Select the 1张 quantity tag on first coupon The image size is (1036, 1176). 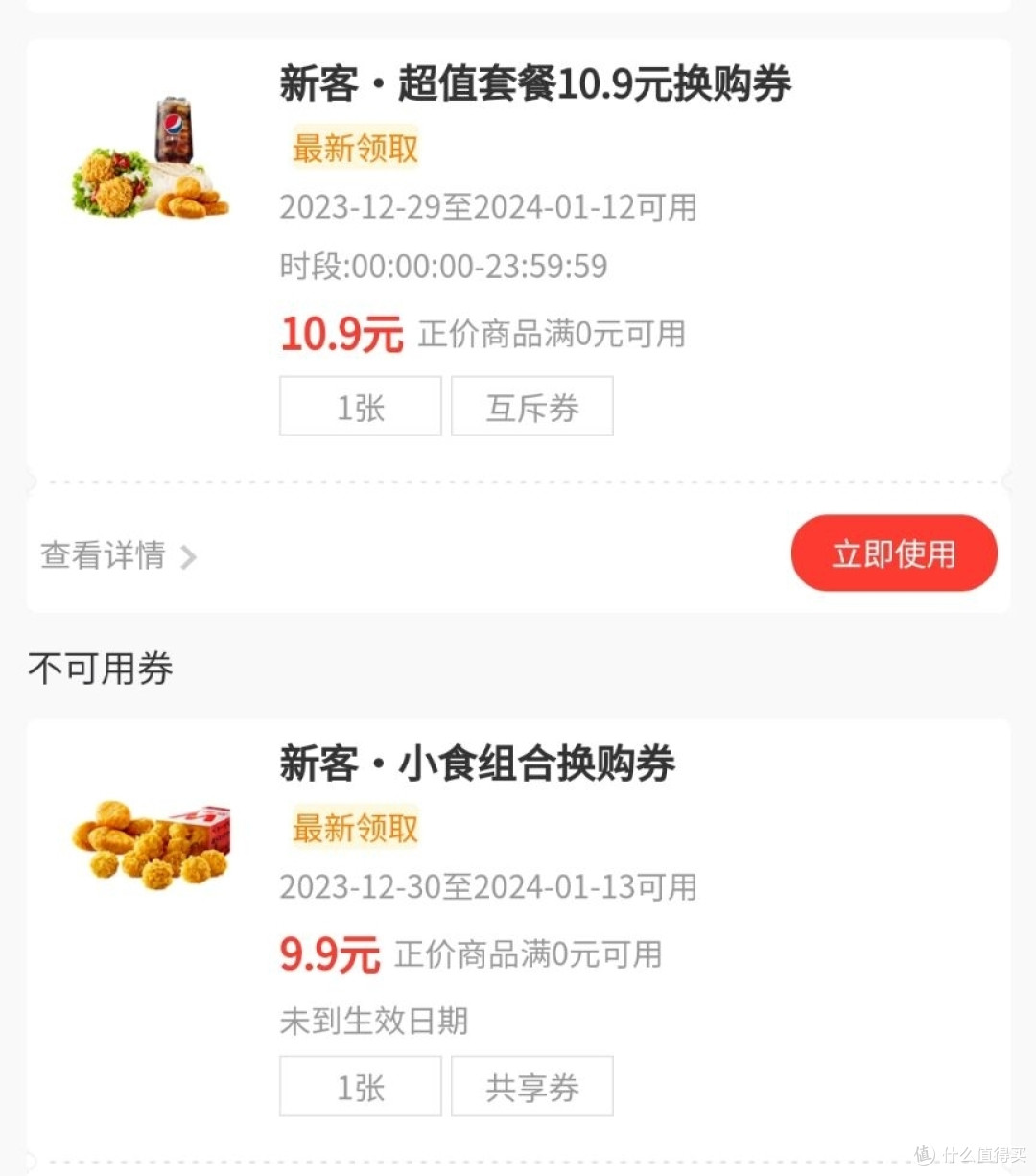(360, 406)
